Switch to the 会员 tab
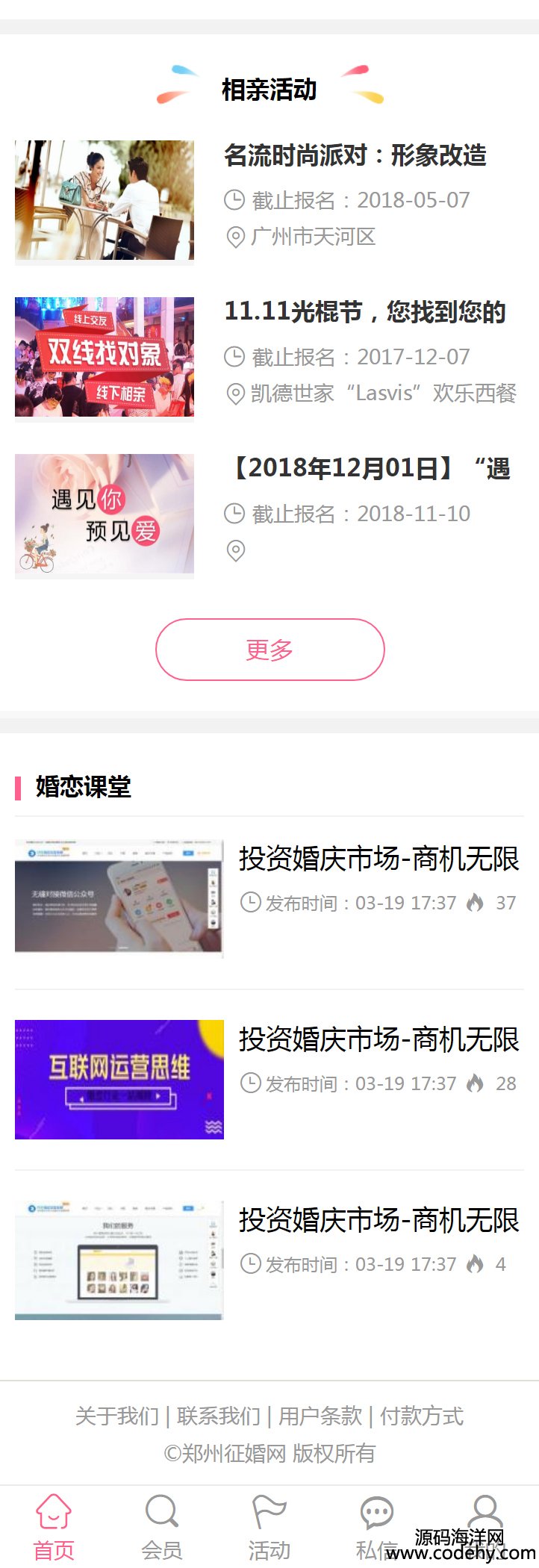 pyautogui.click(x=161, y=1528)
